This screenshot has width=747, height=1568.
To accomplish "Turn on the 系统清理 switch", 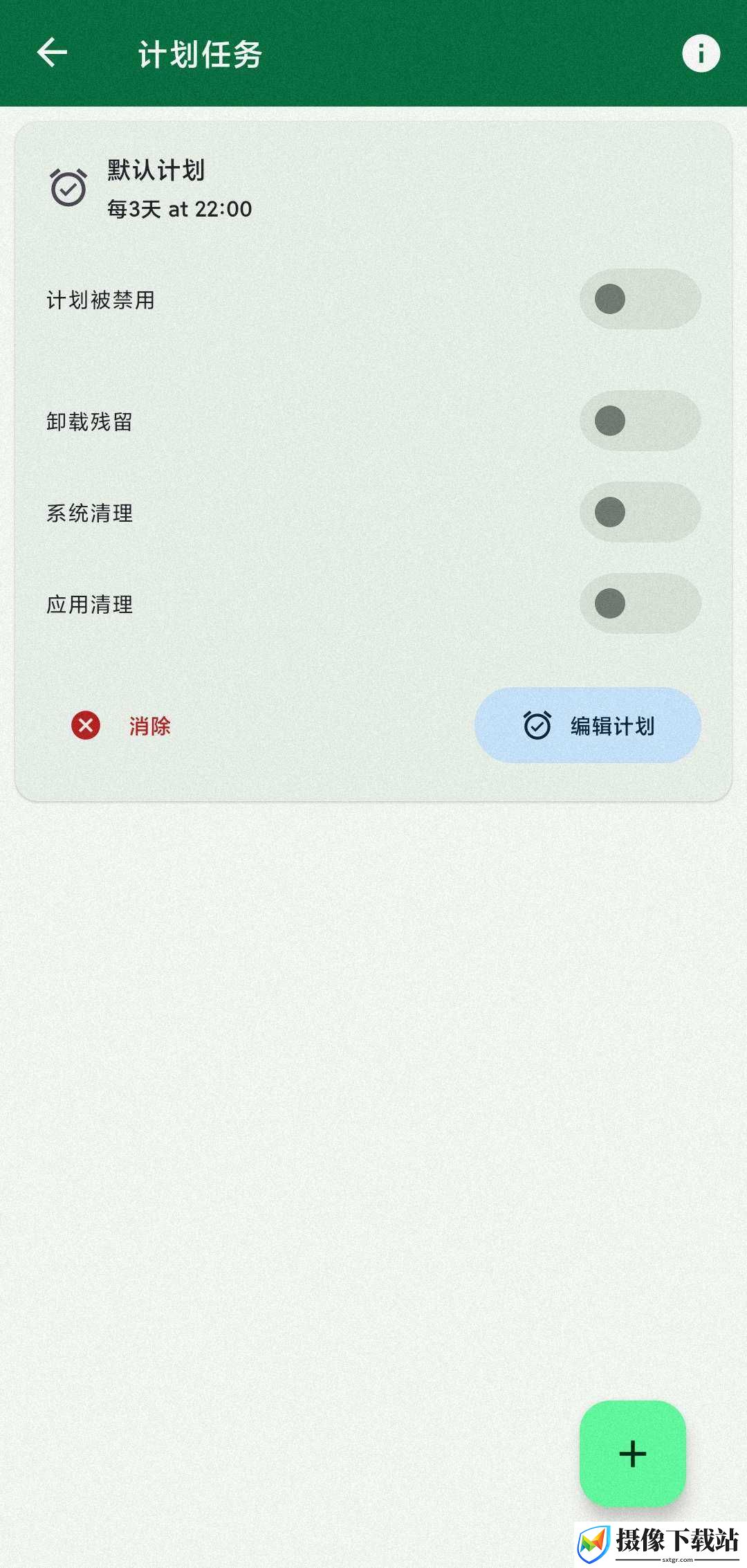I will (640, 512).
